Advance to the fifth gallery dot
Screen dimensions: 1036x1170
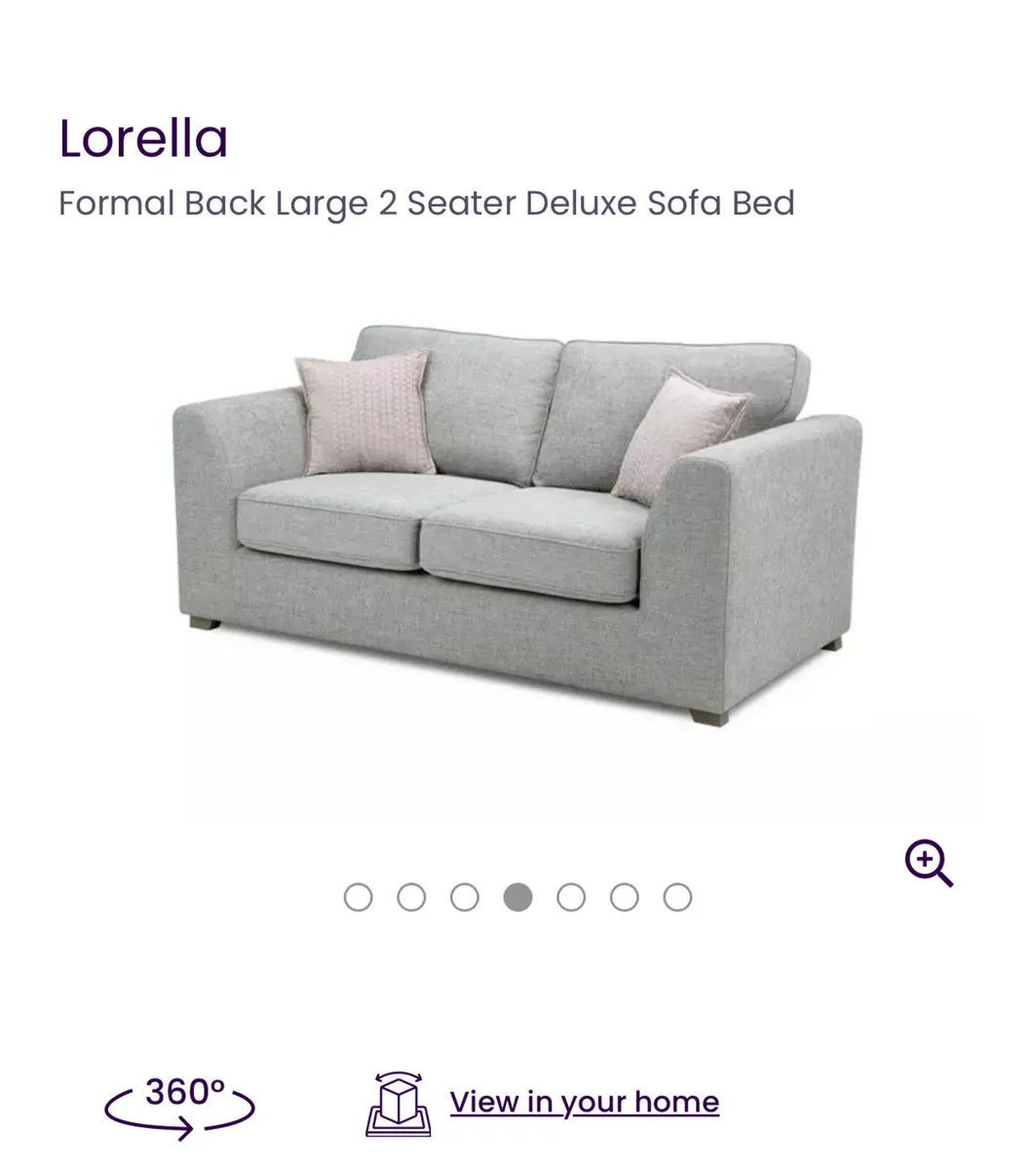coord(572,896)
